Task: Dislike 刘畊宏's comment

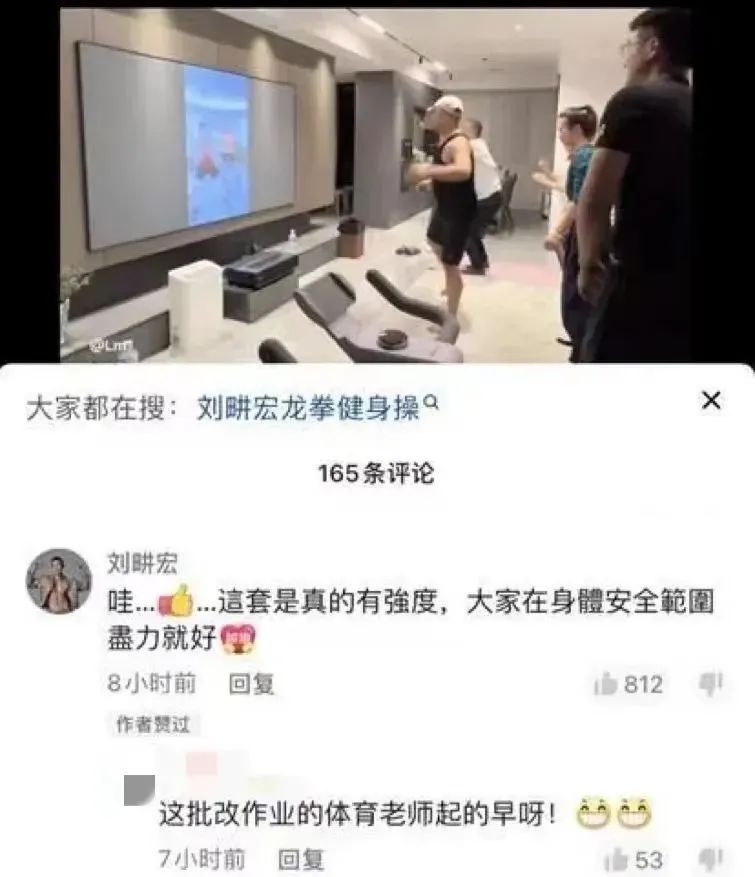Action: pyautogui.click(x=711, y=684)
